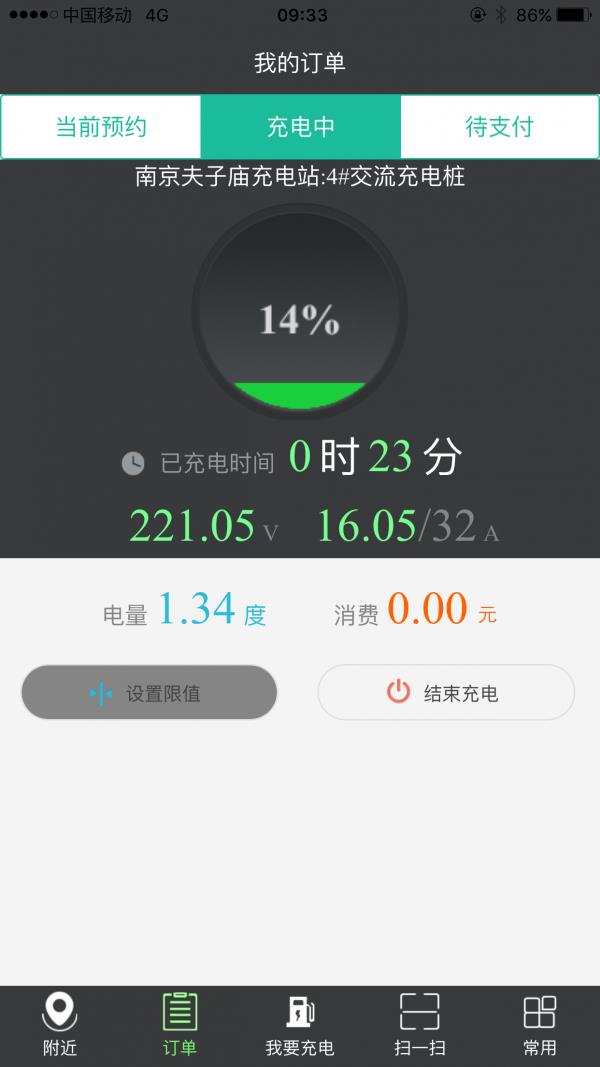
Task: Open the 待支付 tab
Action: click(500, 127)
